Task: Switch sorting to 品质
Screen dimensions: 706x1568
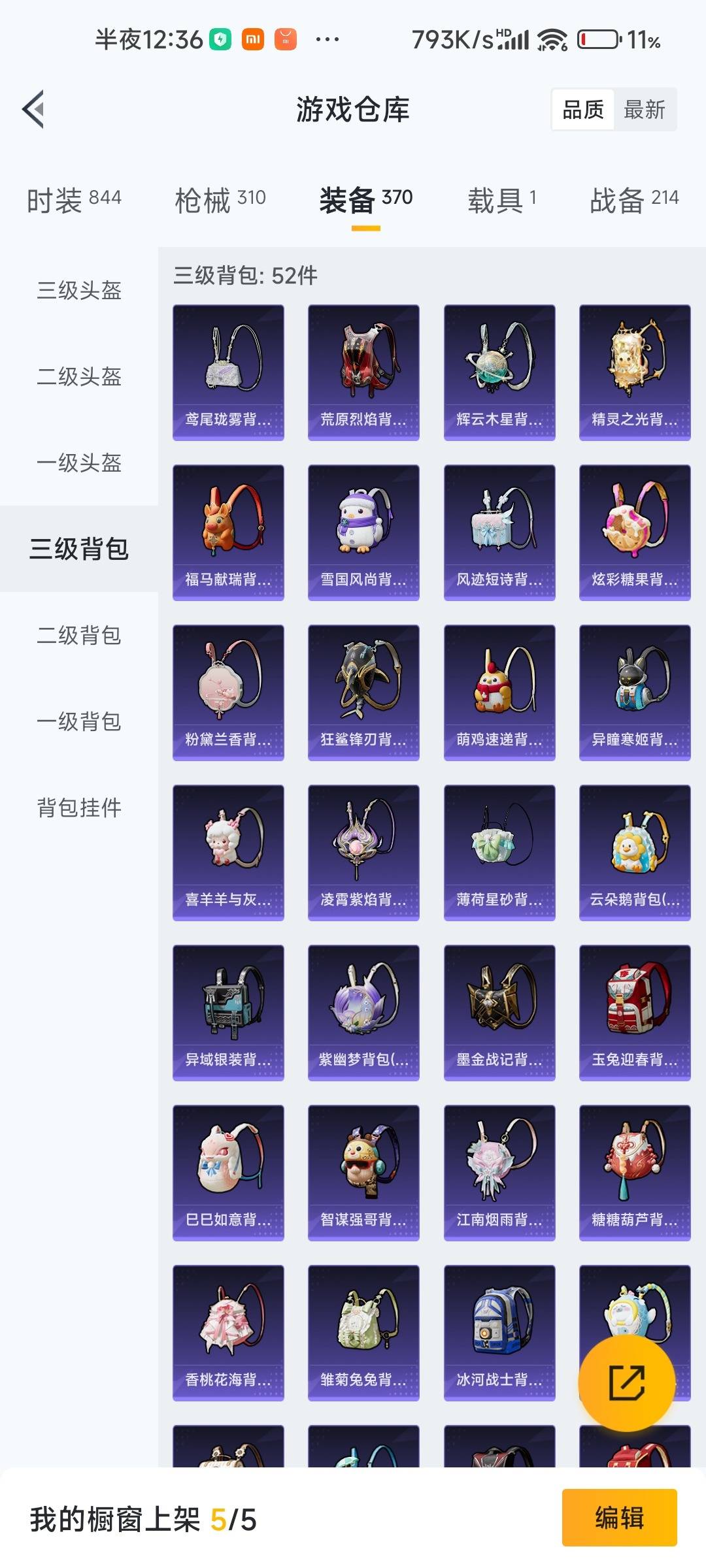Action: [584, 110]
